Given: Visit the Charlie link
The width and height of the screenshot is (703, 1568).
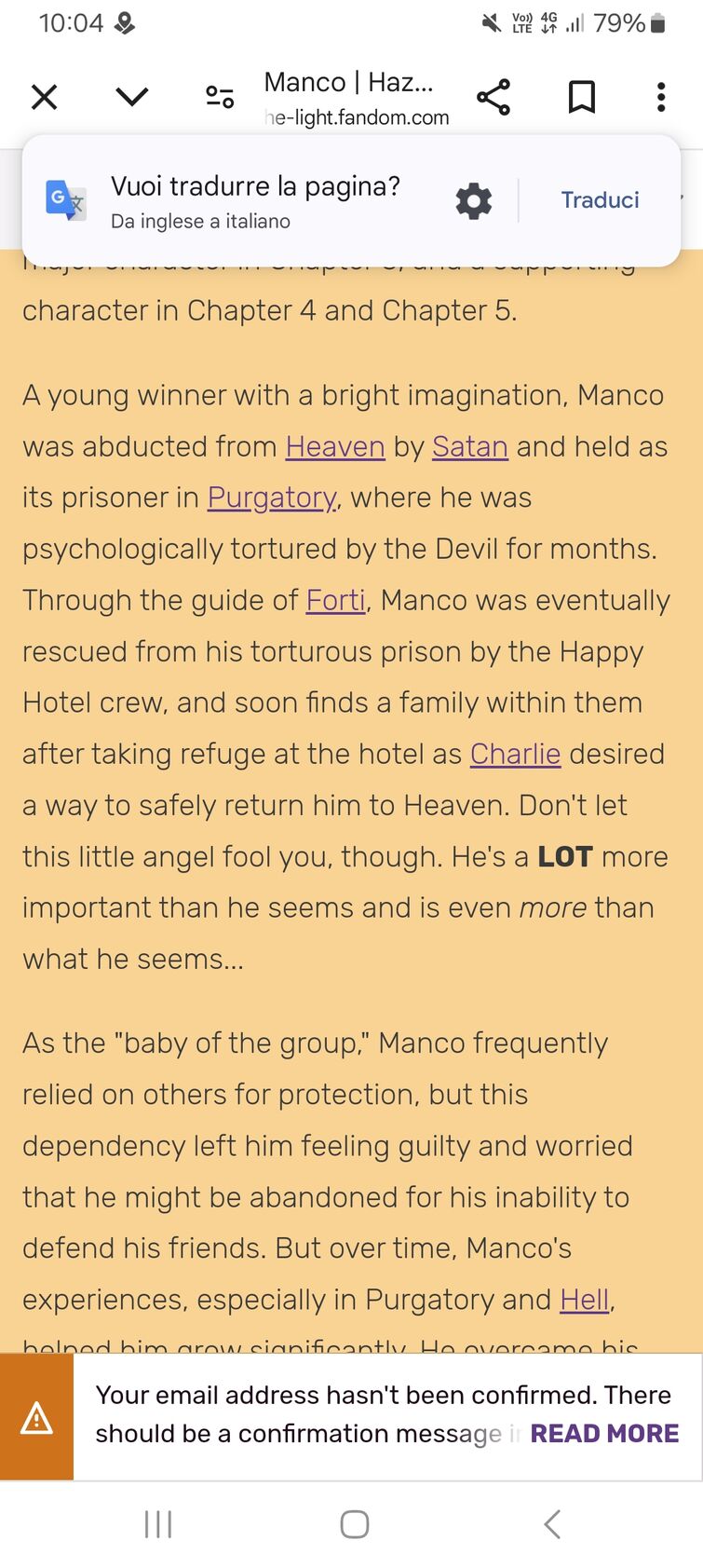Looking at the screenshot, I should [x=515, y=755].
